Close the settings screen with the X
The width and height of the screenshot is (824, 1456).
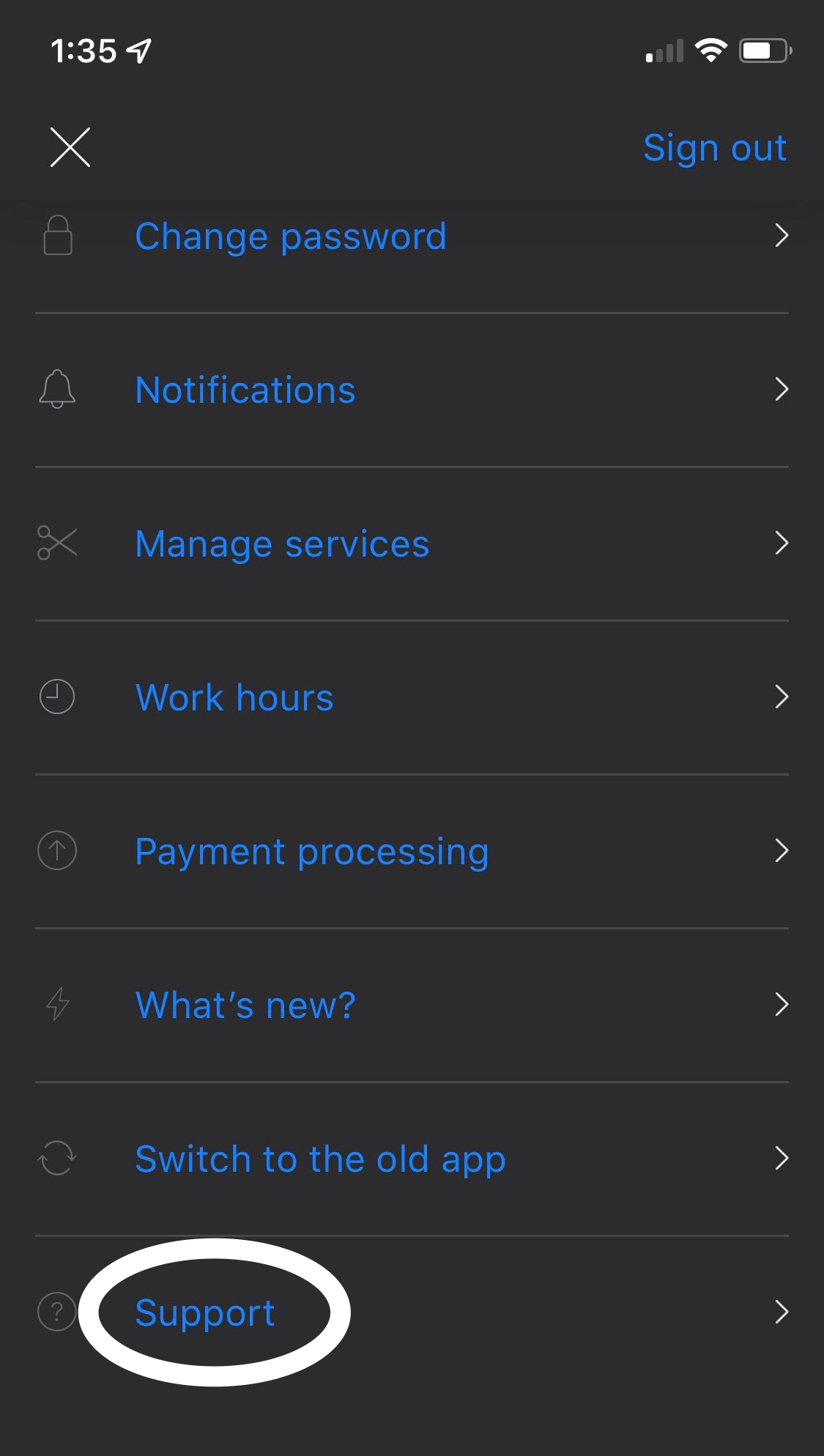[x=70, y=146]
